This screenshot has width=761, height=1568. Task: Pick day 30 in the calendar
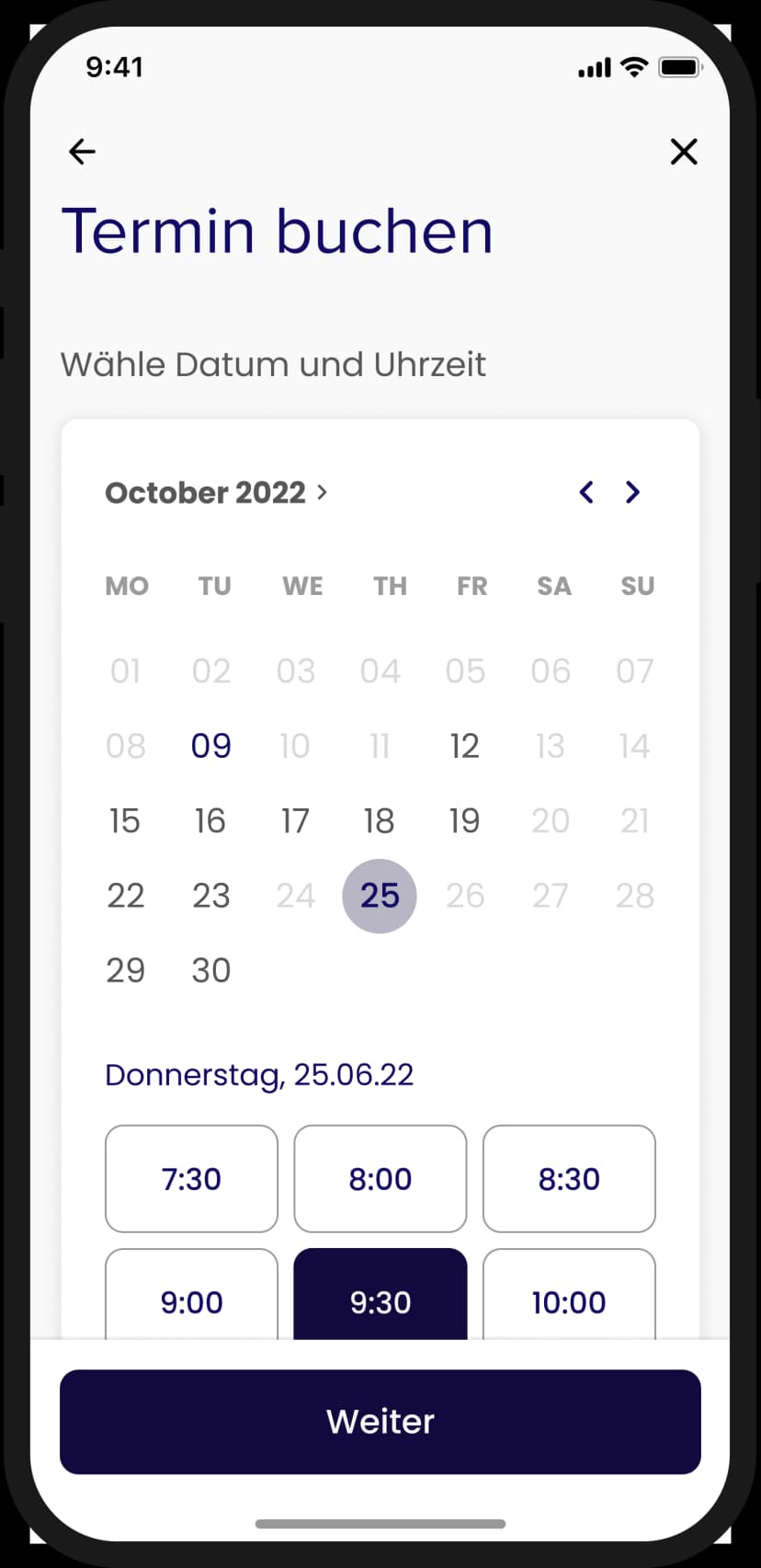pos(210,970)
